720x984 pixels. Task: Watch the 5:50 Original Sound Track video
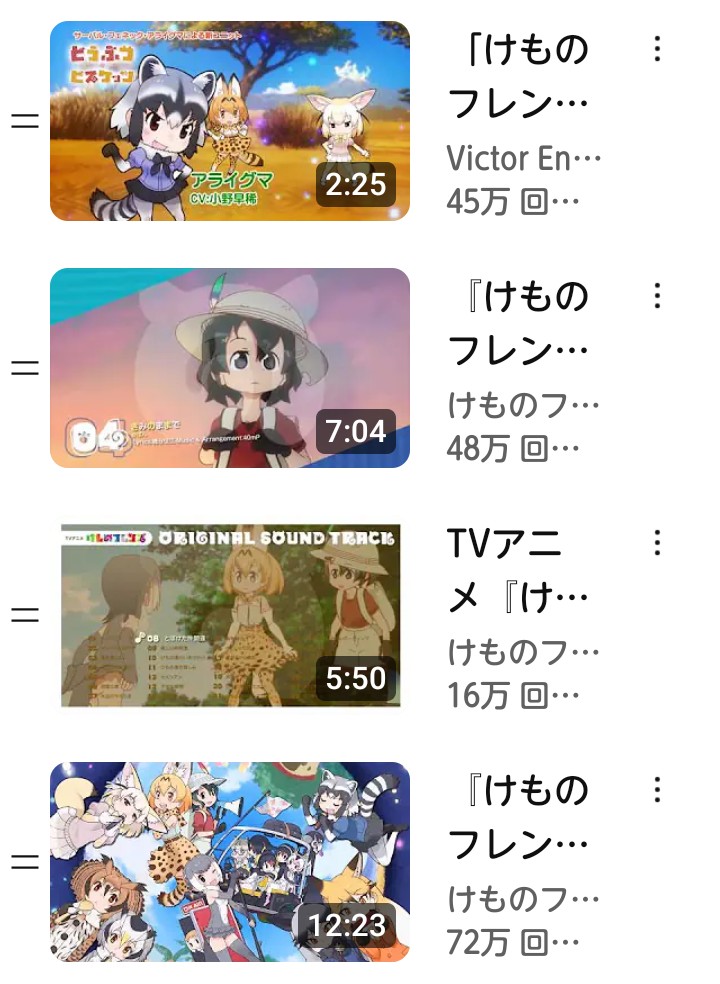point(230,615)
